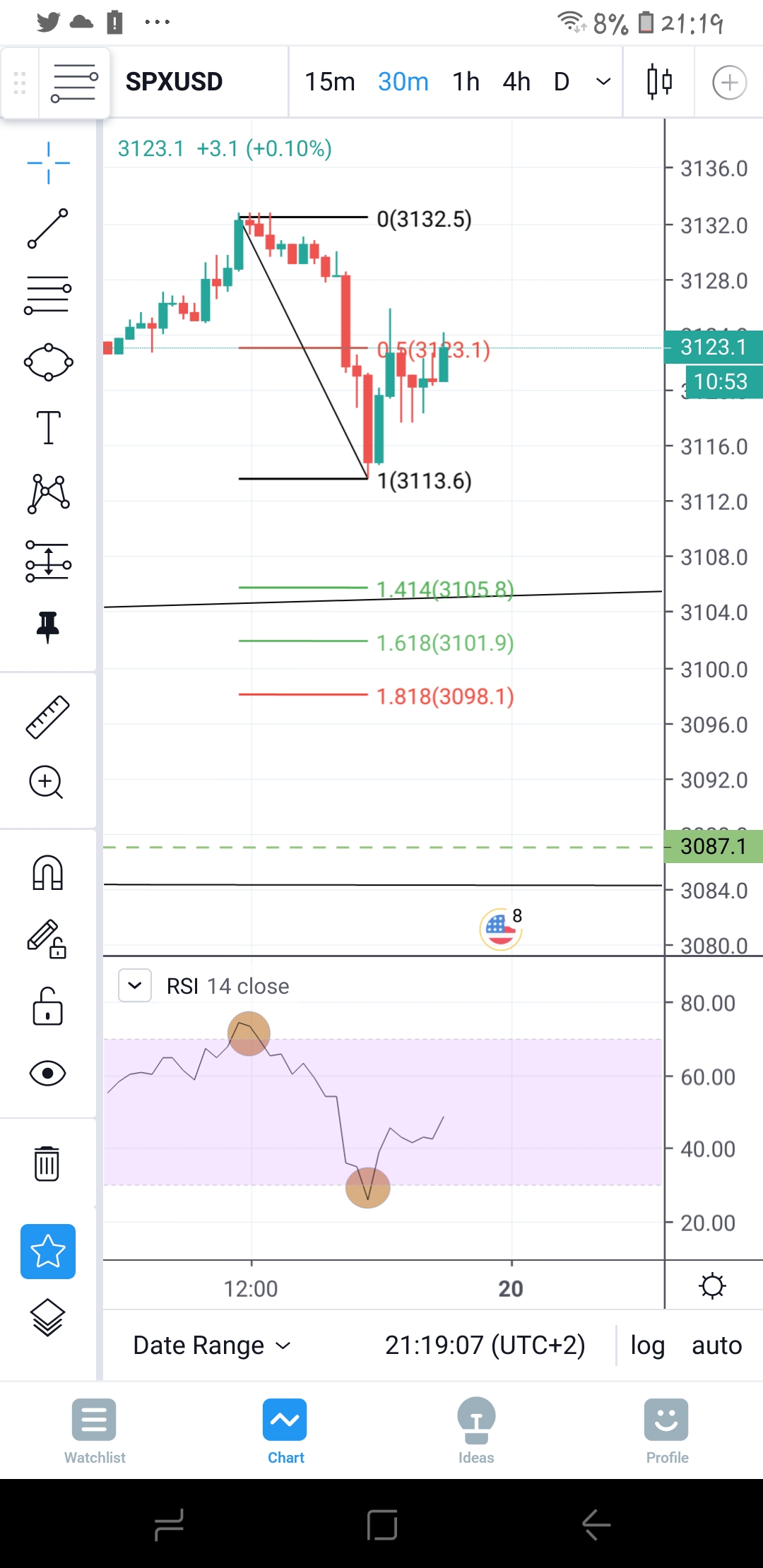763x1568 pixels.
Task: Switch to the 4h timeframe
Action: 516,82
